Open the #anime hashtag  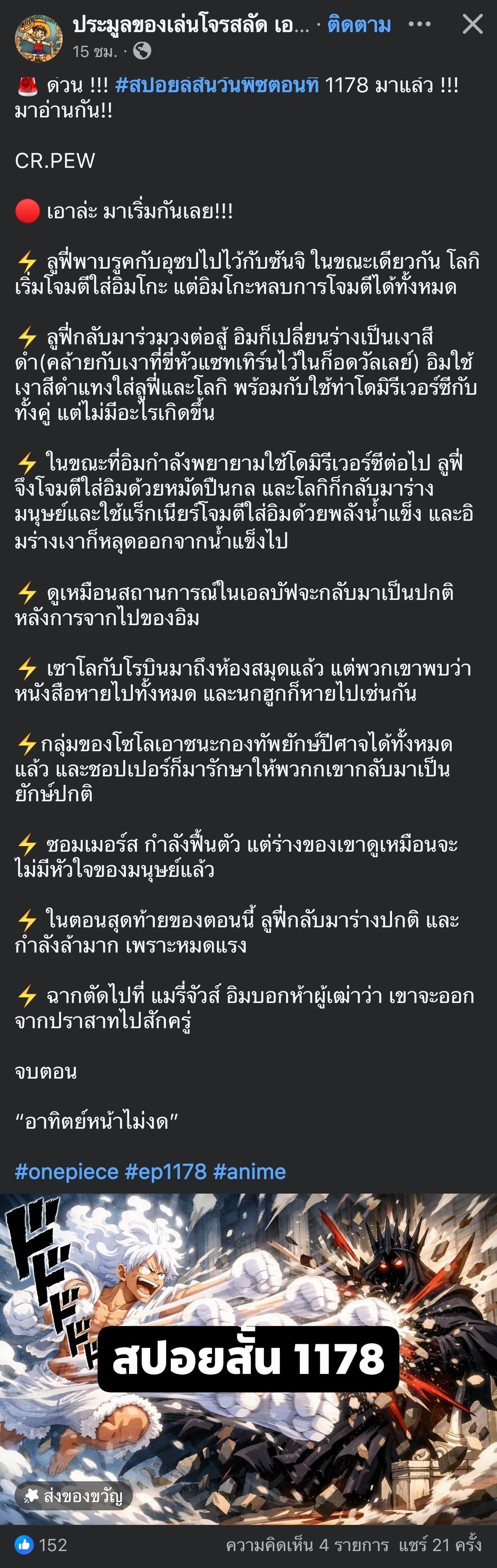250,1172
